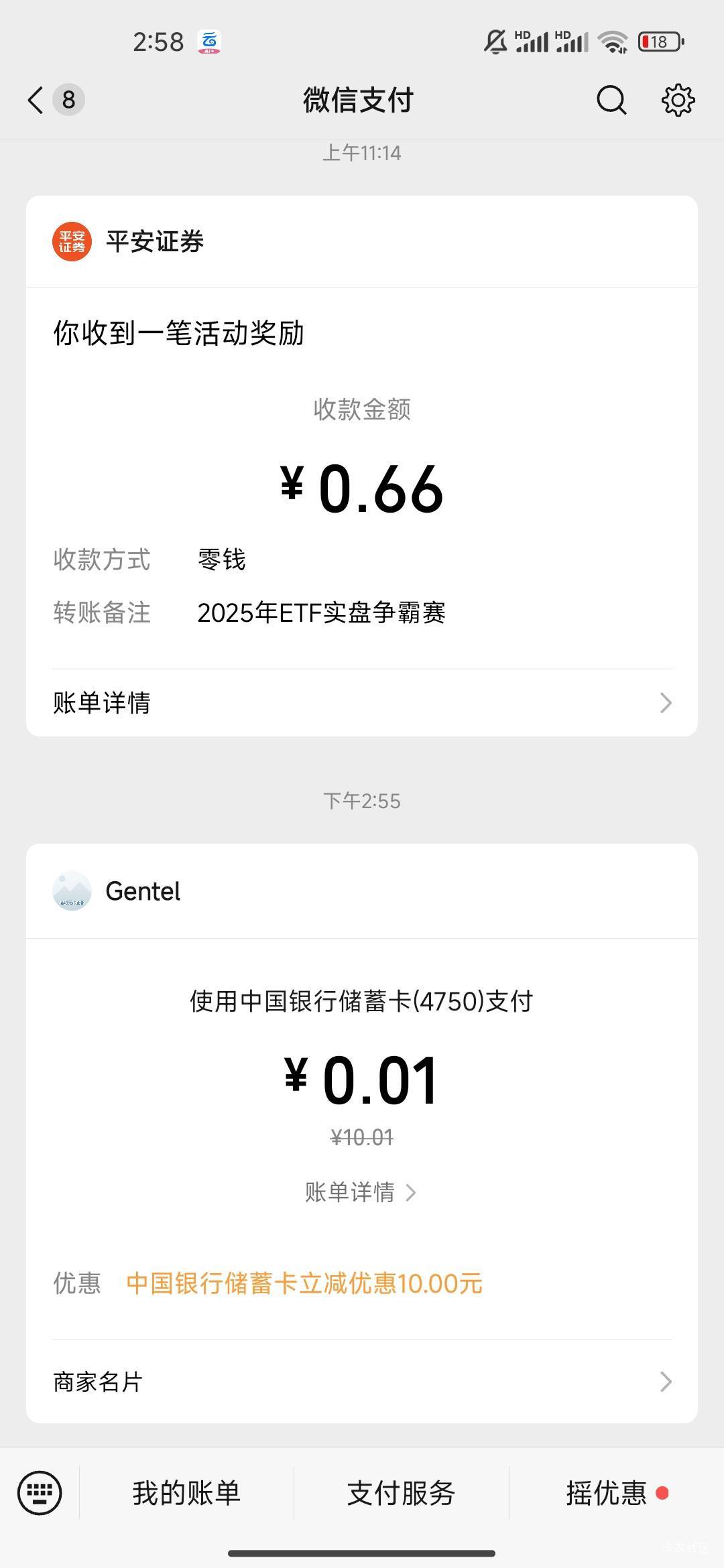
Task: View the Gentel 商家名片 row
Action: click(x=362, y=1382)
